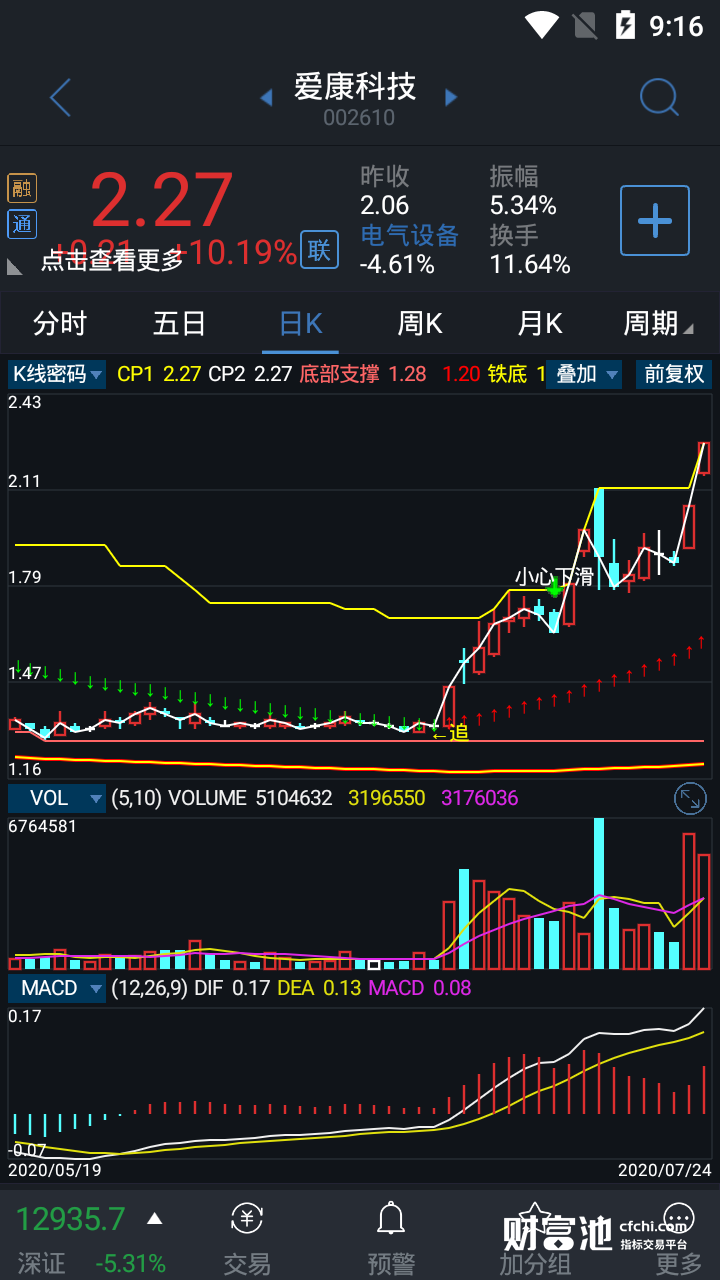Change the 前复权 adjustment setting
Viewport: 720px width, 1280px height.
[x=674, y=375]
